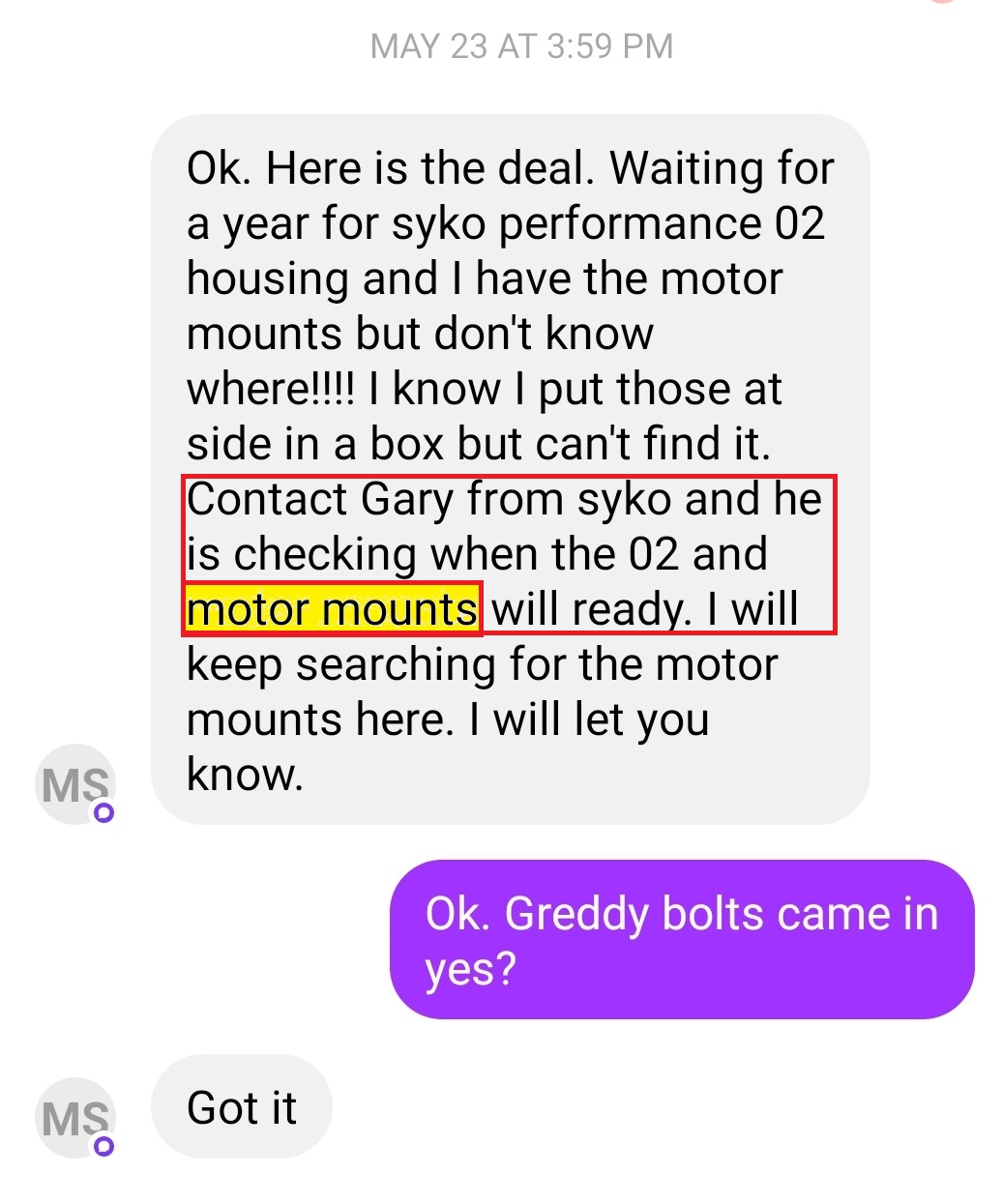Viewport: 1003px width, 1204px height.
Task: Open MS profile avatar beside the long message
Action: click(75, 784)
